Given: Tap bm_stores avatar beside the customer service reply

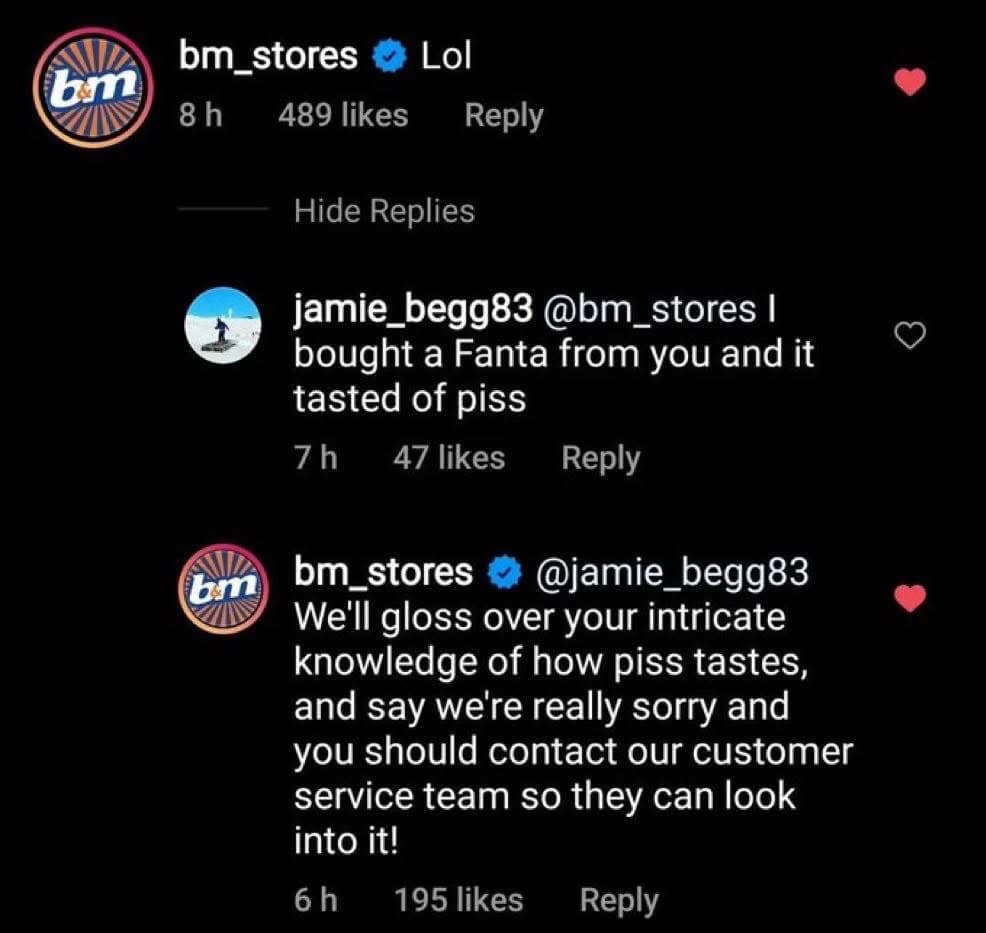Looking at the screenshot, I should point(224,588).
